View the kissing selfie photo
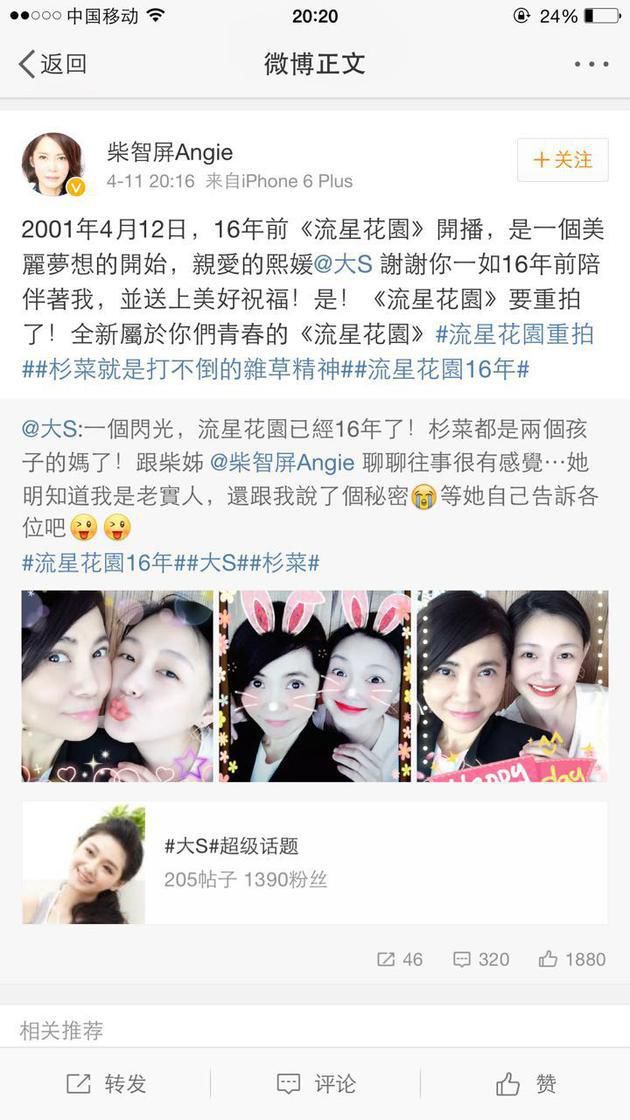Screen dimensions: 630x1120 point(117,686)
